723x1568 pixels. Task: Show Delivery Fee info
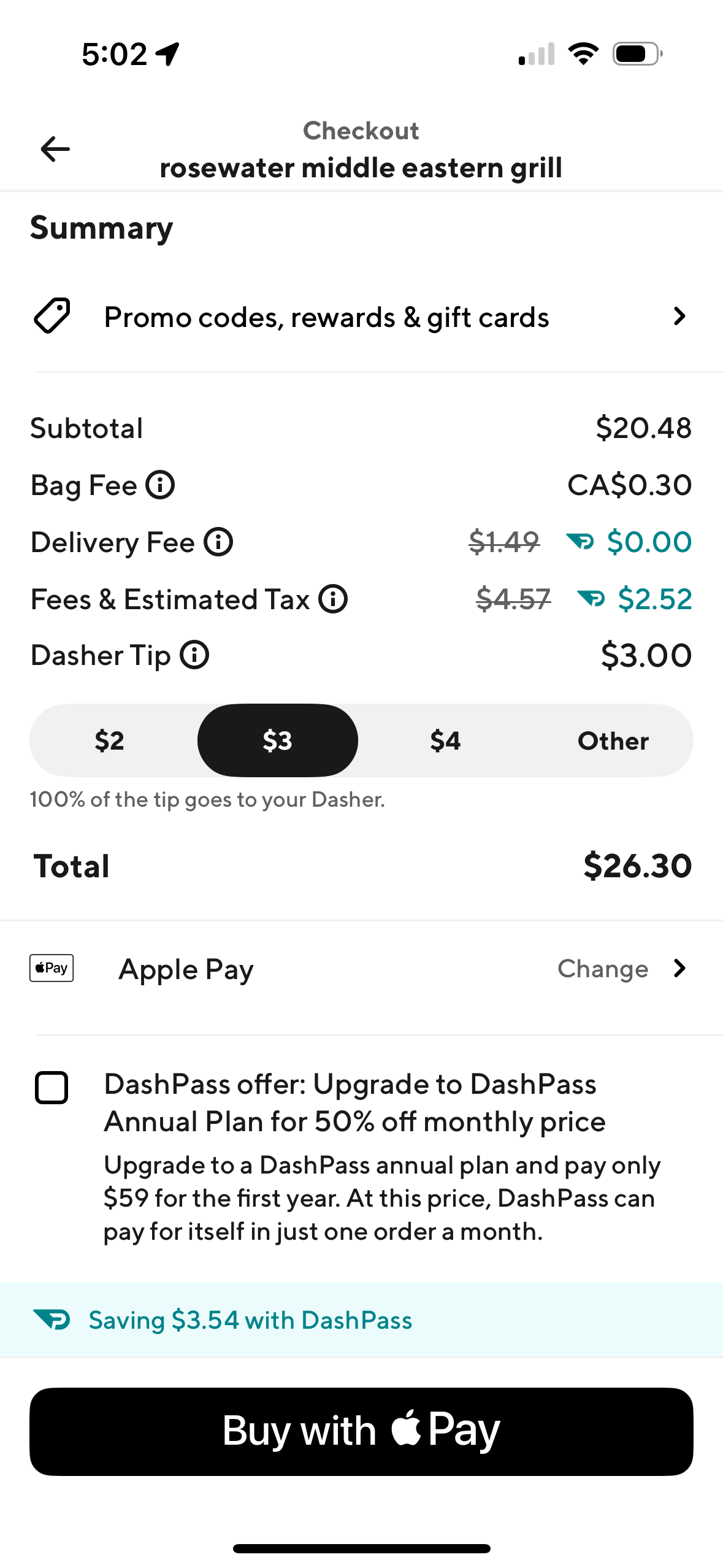219,542
